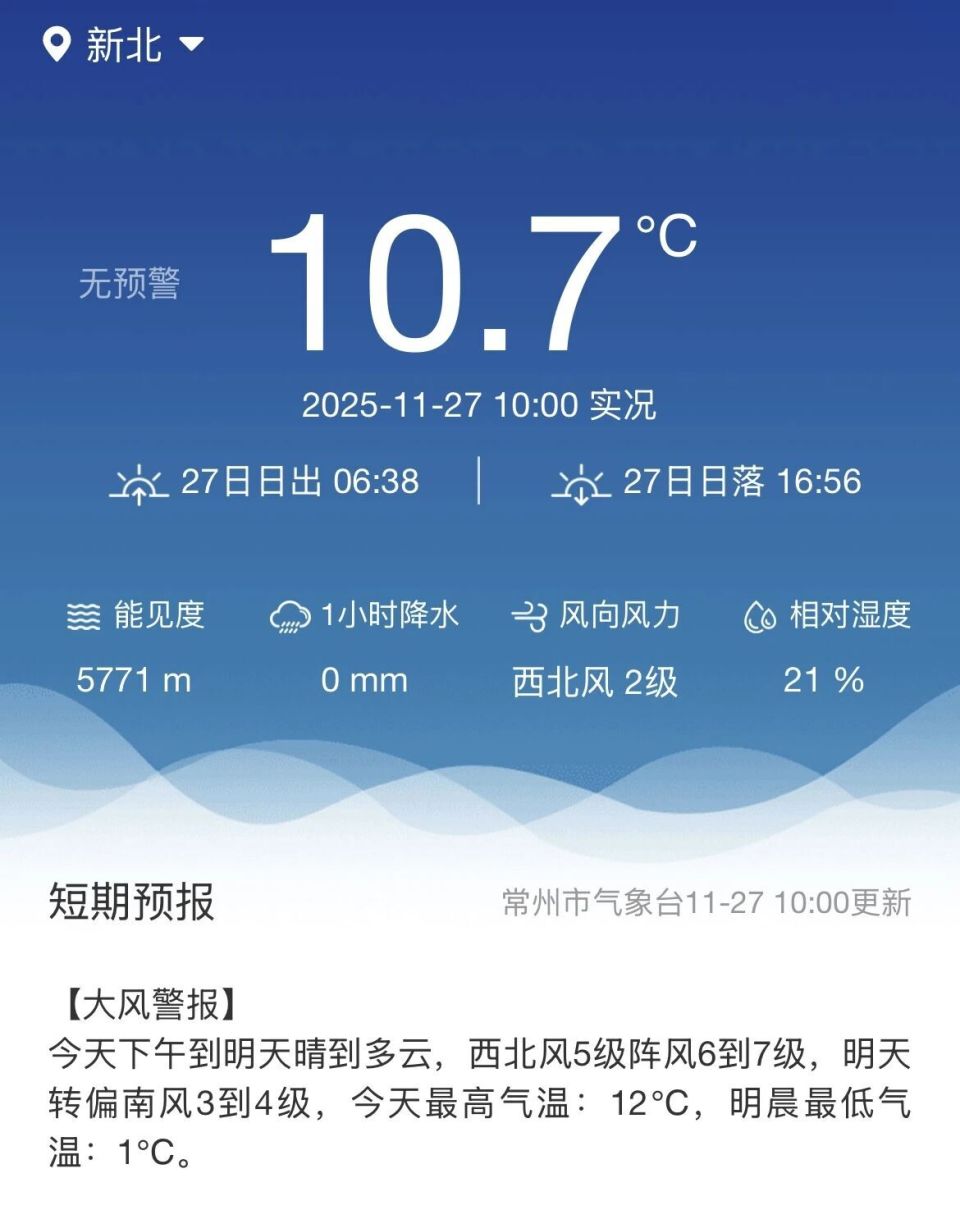
Task: Select the 西北风 2级 wind reading
Action: [594, 681]
